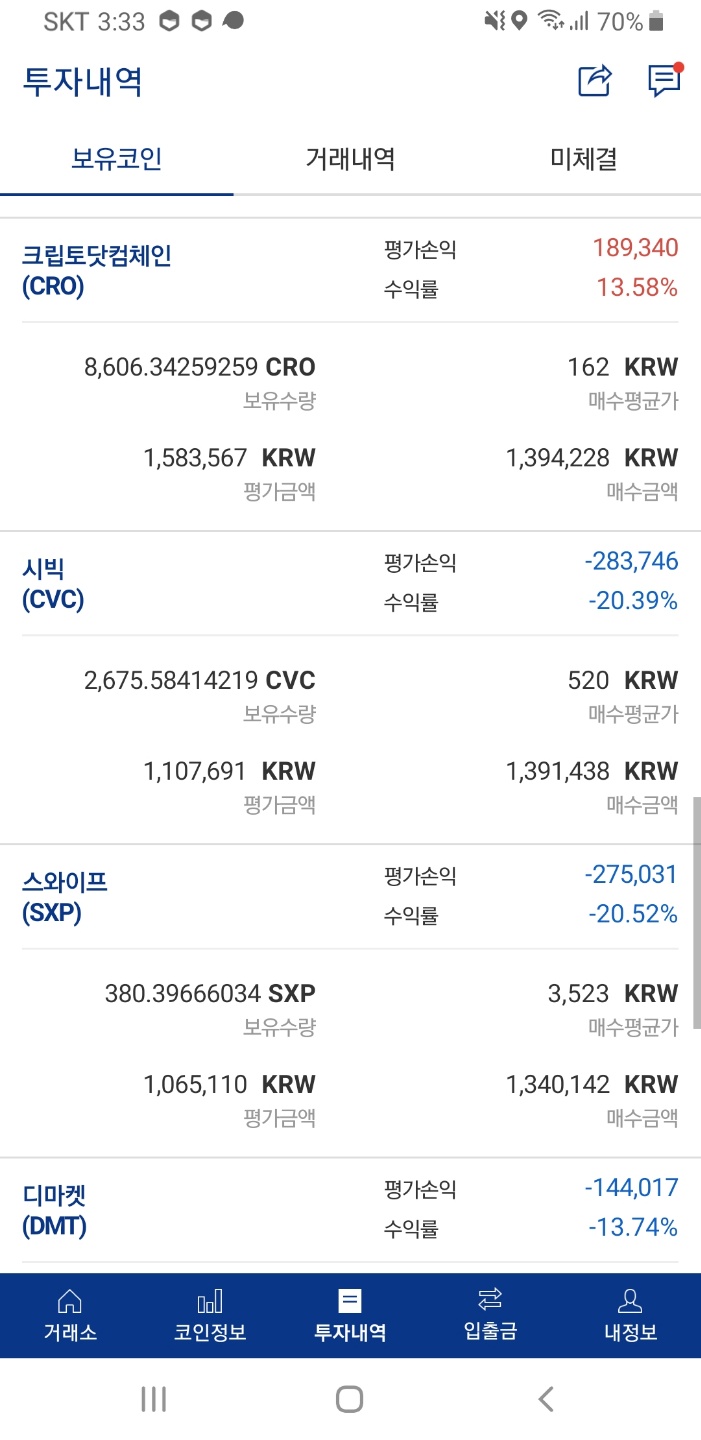The height and width of the screenshot is (1440, 701).
Task: Open the 디마켓 (DMT) holding
Action: [55, 1210]
